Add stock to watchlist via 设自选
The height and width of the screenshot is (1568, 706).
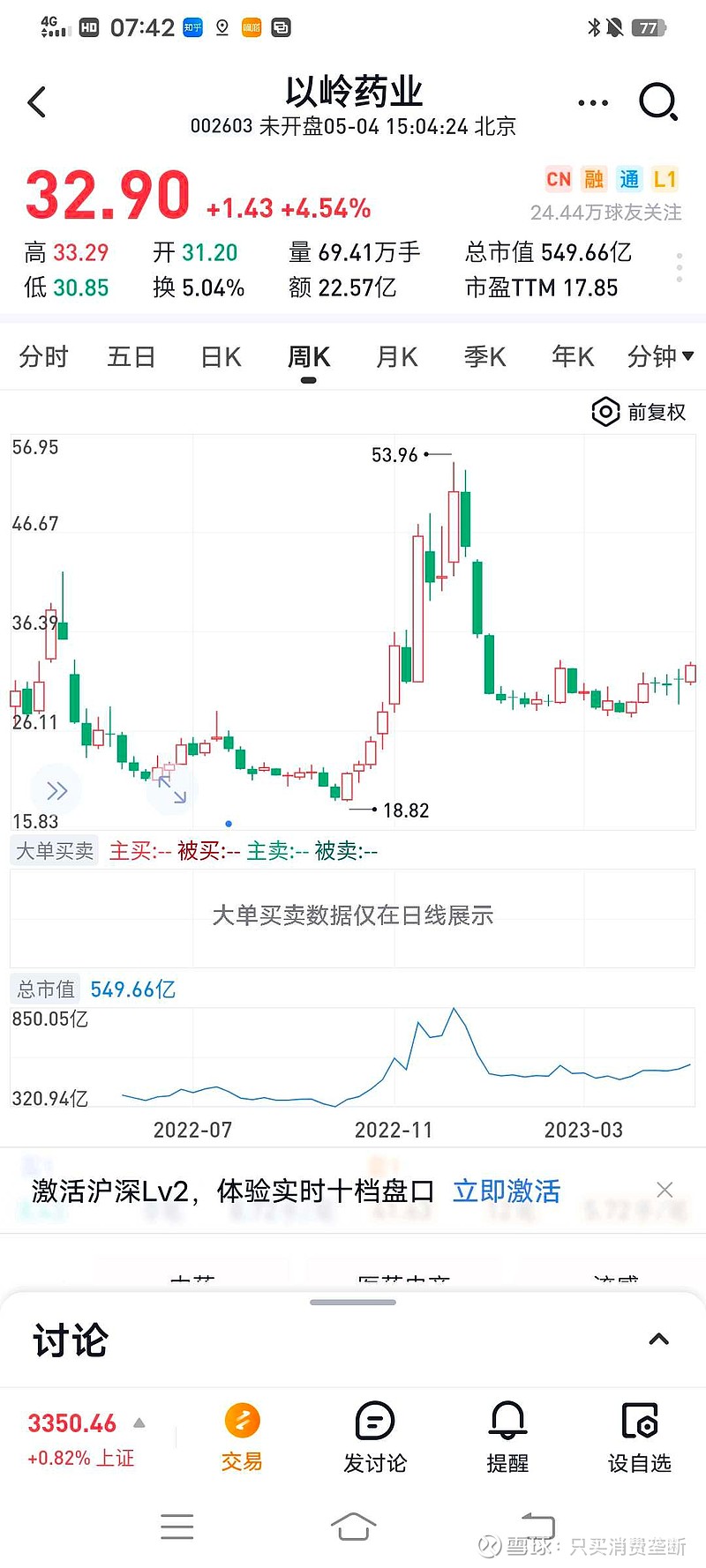tap(640, 1437)
